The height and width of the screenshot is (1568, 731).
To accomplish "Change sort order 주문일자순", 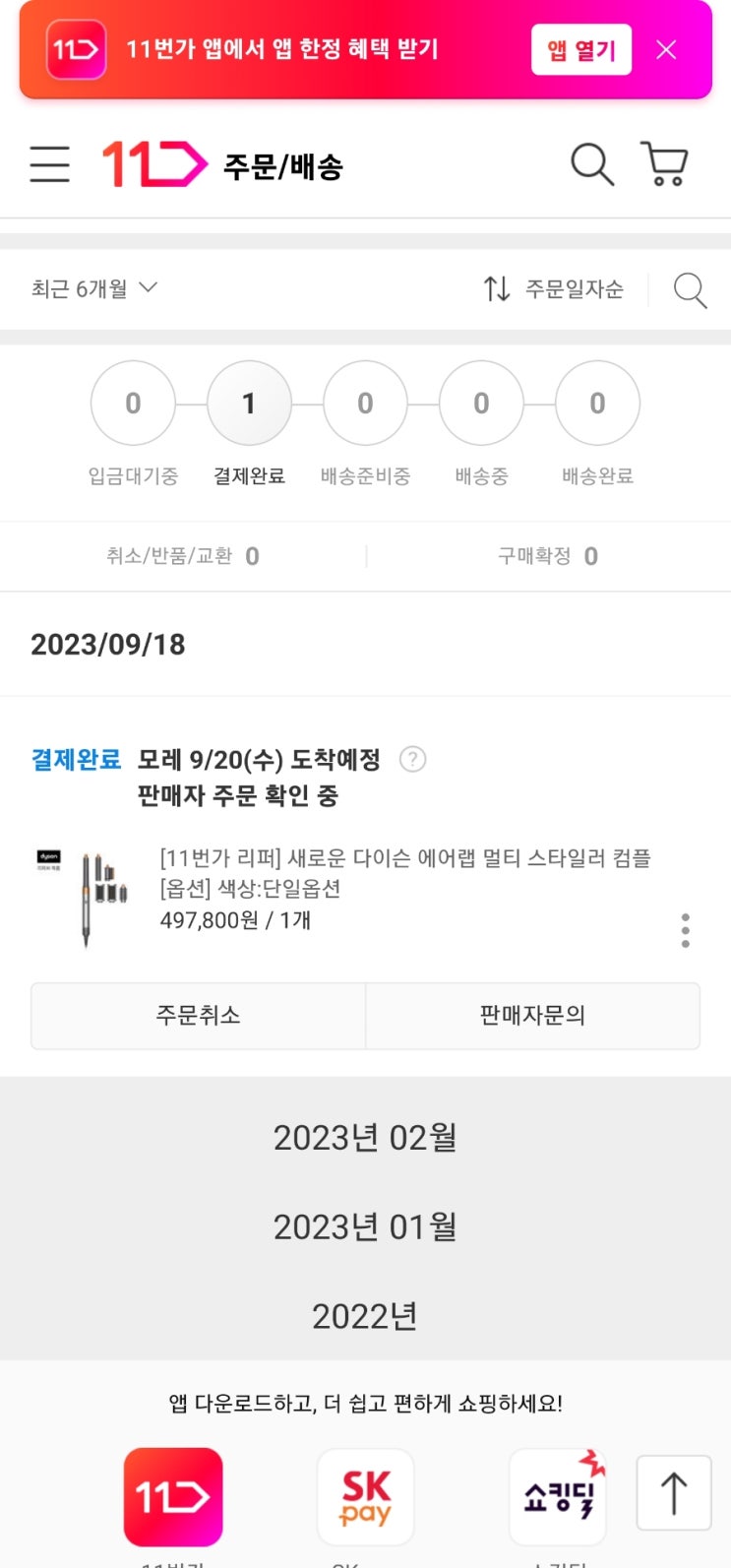I will coord(554,288).
